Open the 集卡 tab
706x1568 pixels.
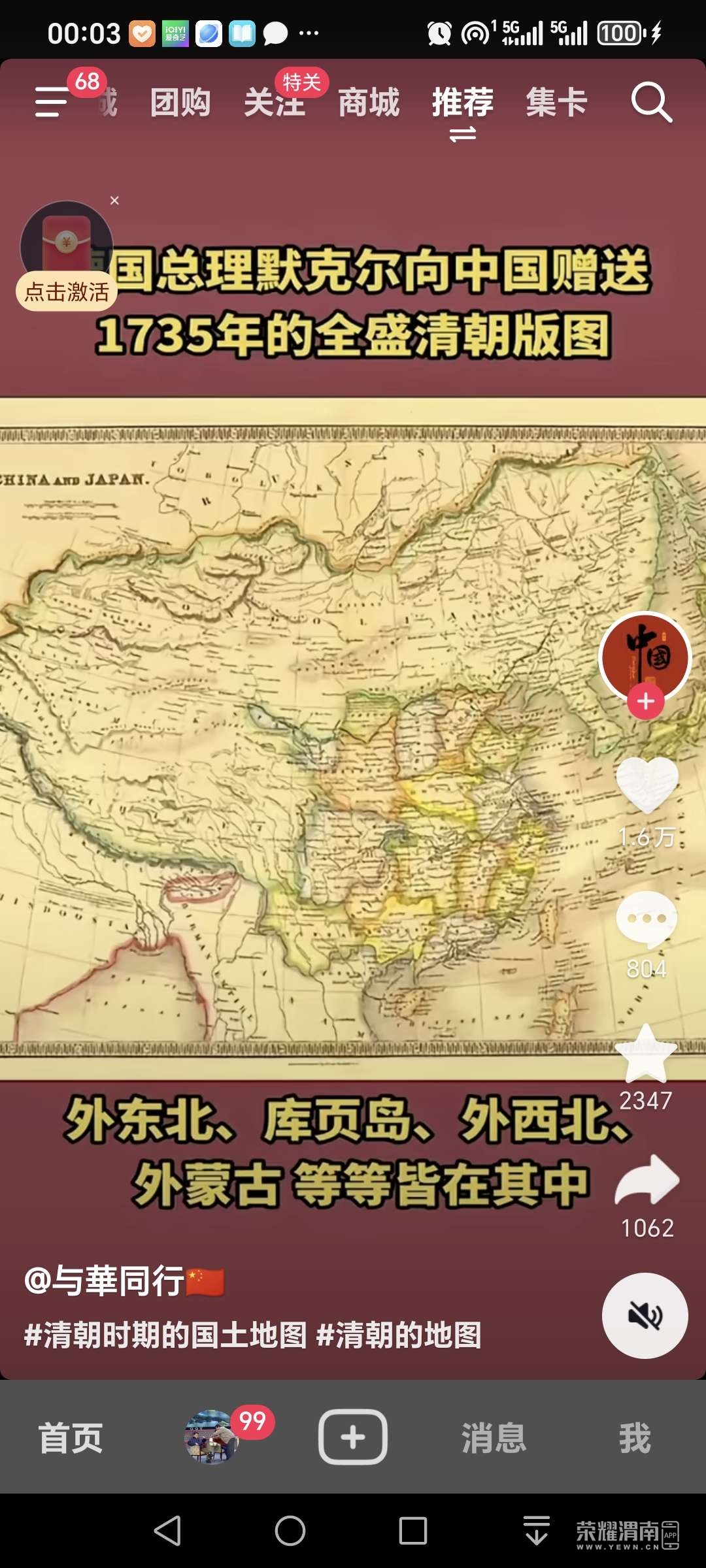click(556, 103)
